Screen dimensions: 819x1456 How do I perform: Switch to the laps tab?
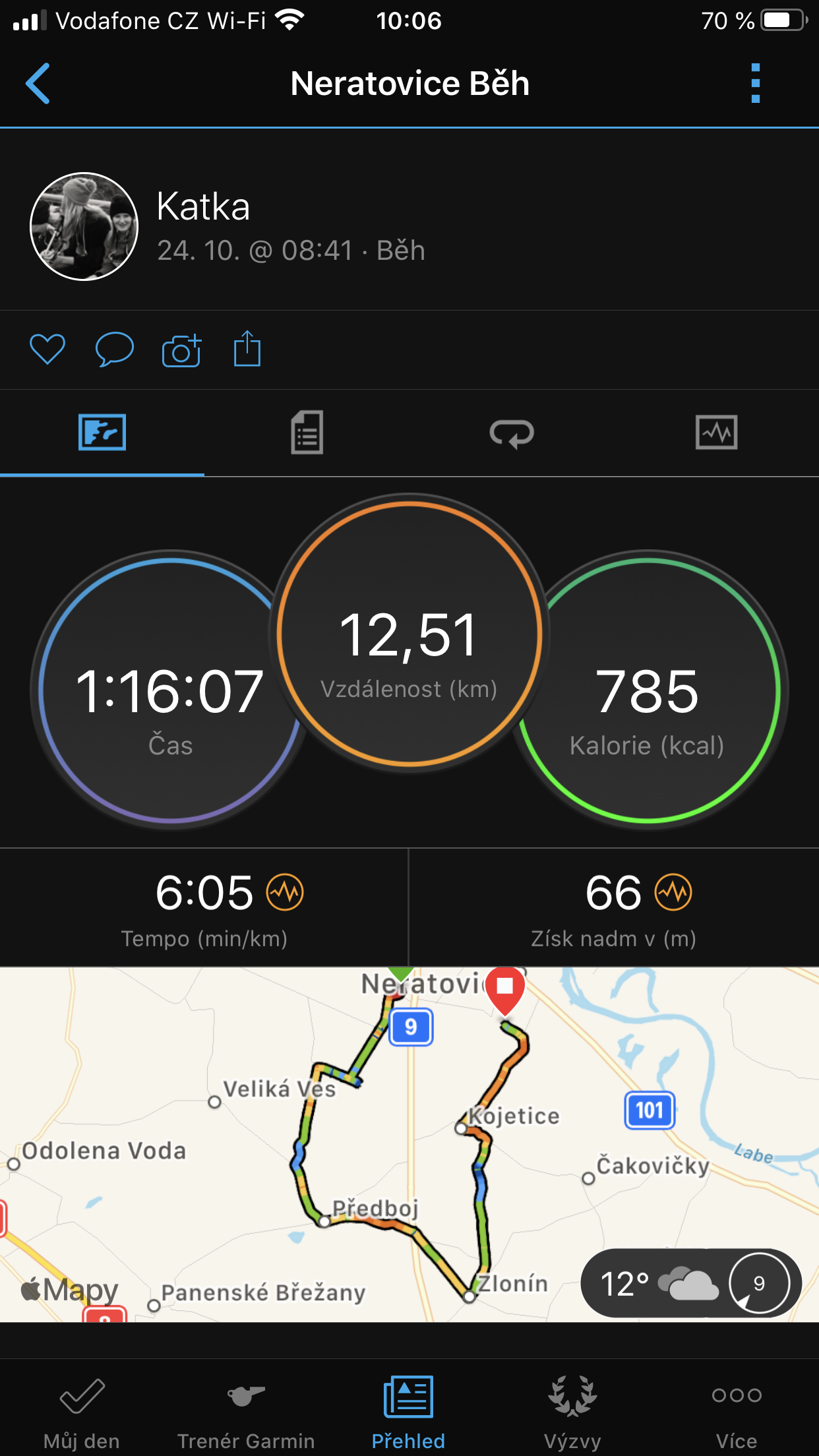(512, 433)
